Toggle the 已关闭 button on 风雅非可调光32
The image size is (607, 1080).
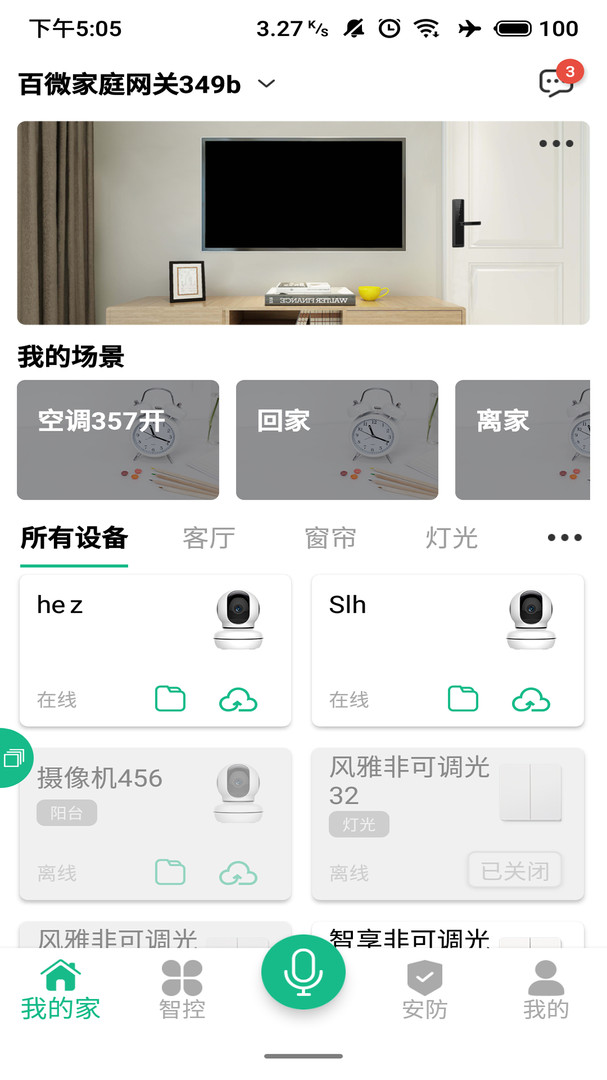(514, 871)
